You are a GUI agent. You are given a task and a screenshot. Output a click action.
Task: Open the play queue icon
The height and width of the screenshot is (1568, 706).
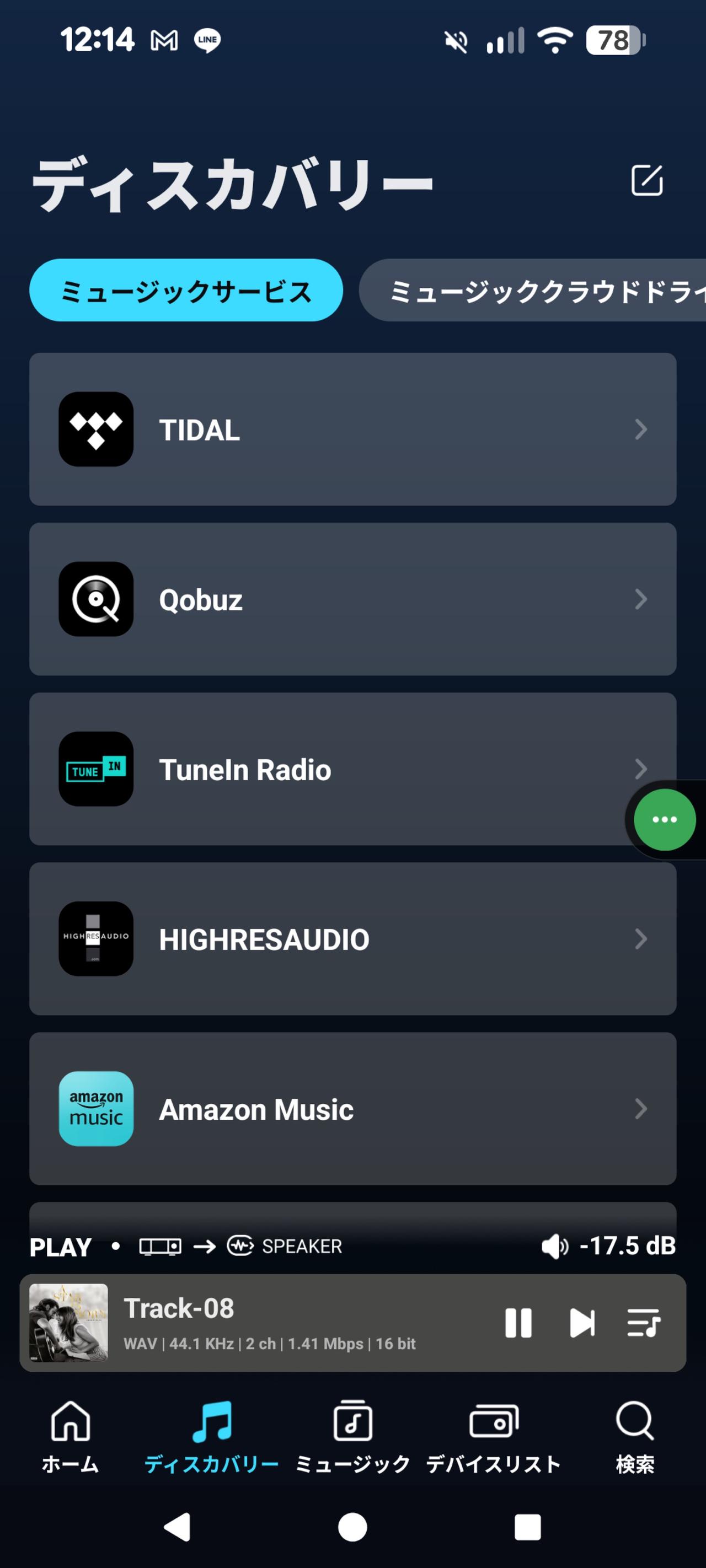[643, 1323]
